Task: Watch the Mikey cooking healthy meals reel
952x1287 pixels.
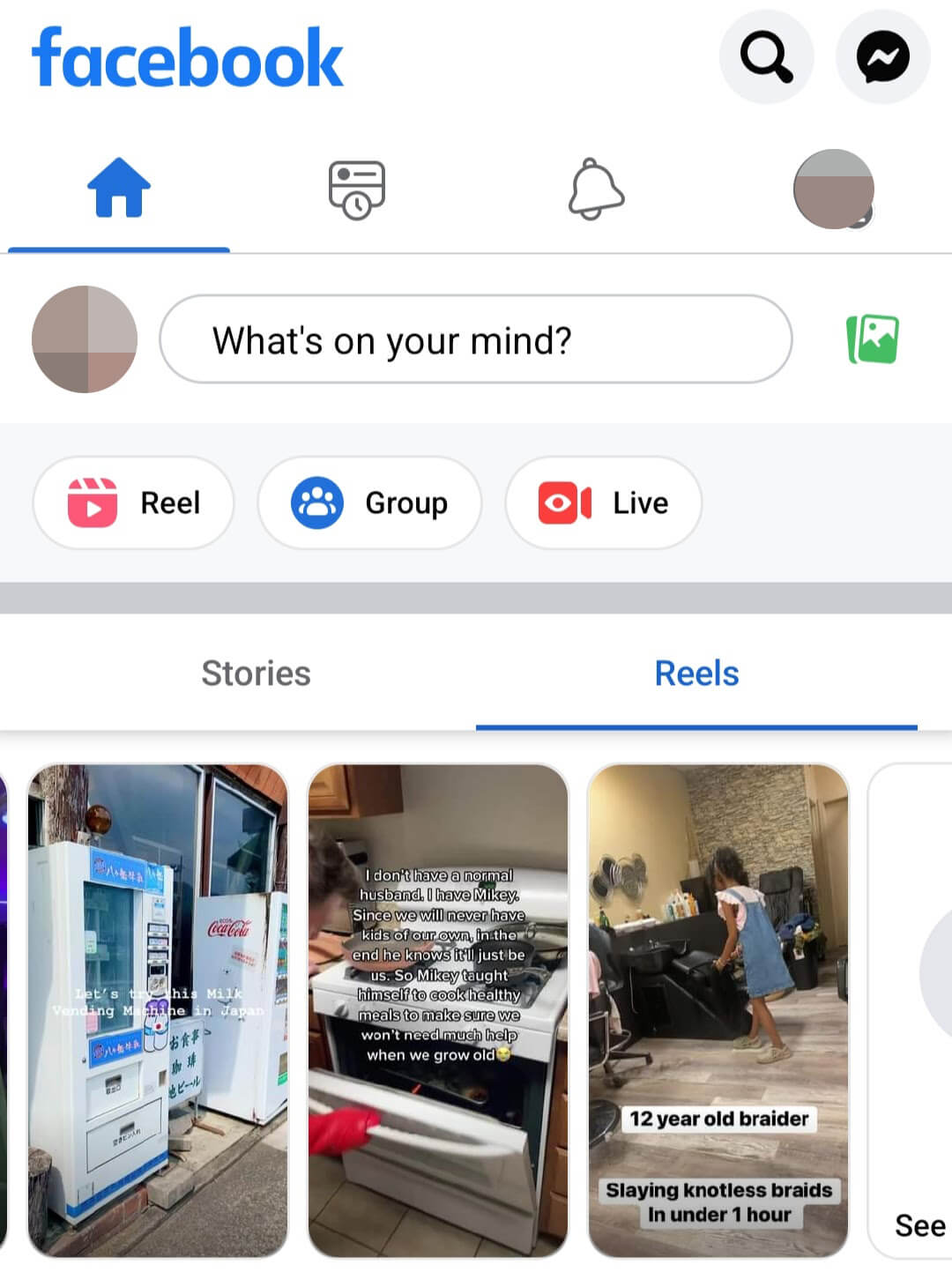Action: [438, 1009]
